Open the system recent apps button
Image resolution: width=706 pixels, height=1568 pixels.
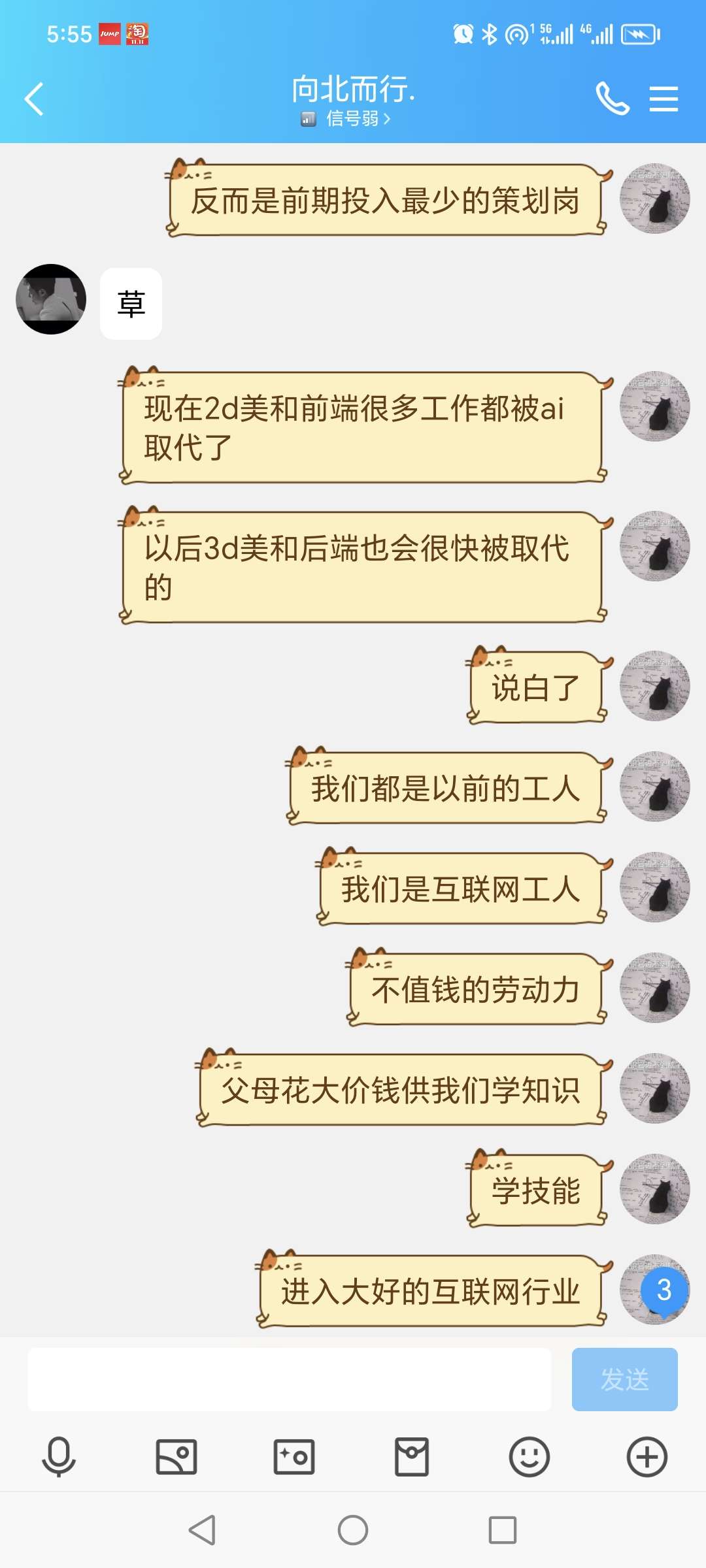(503, 1530)
